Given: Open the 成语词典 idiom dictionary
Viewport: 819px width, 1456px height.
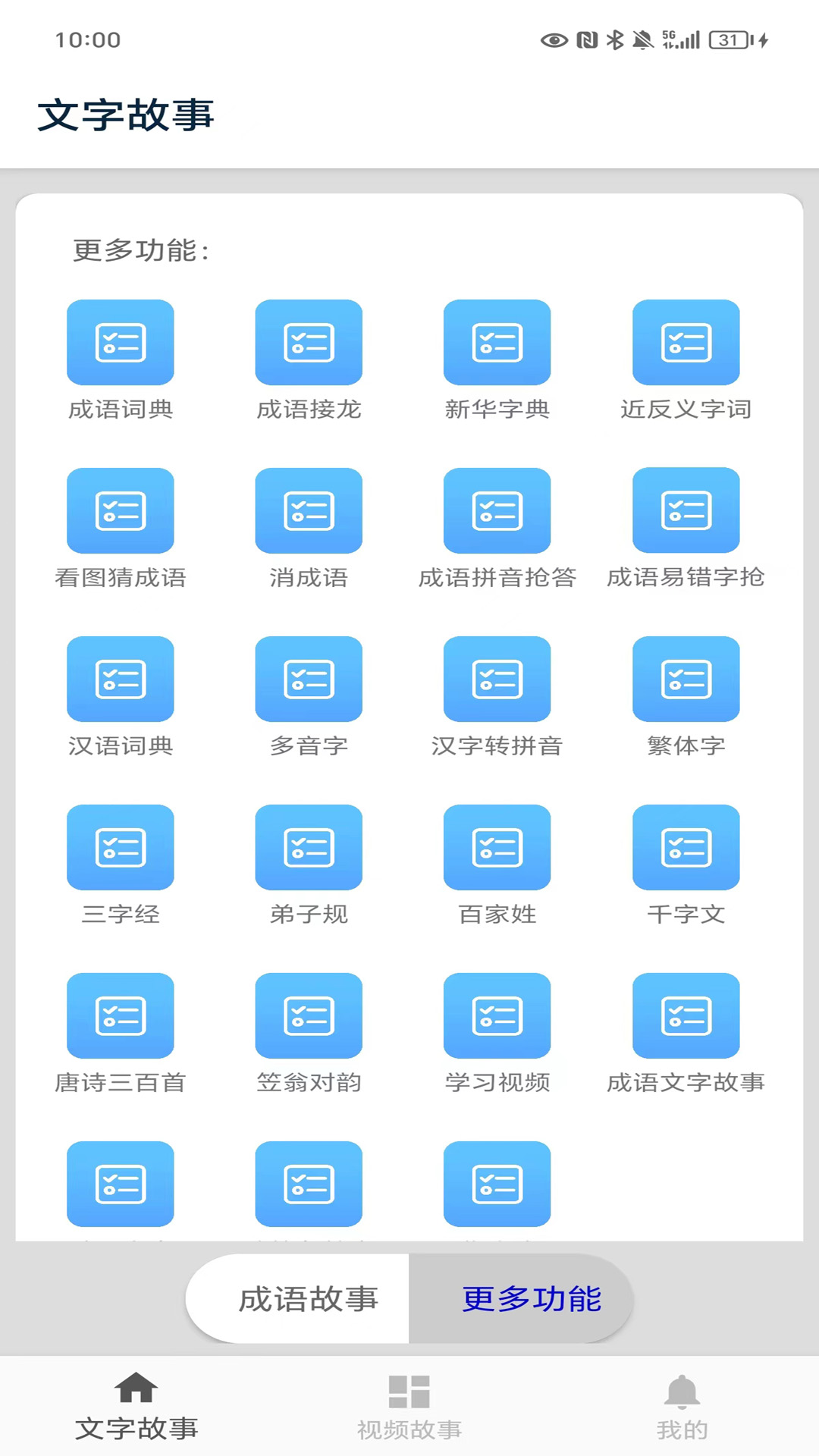Looking at the screenshot, I should pos(120,356).
